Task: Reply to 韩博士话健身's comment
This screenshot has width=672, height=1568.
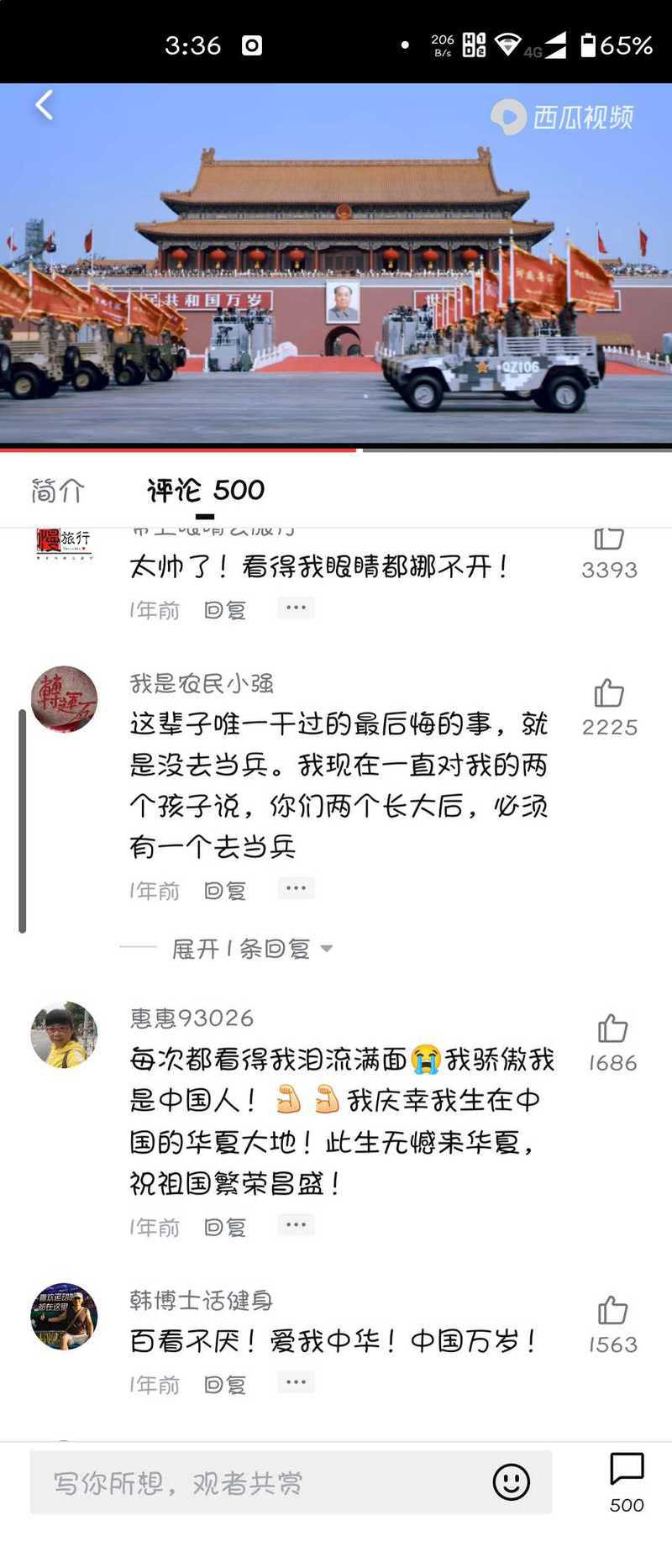Action: coord(225,1385)
